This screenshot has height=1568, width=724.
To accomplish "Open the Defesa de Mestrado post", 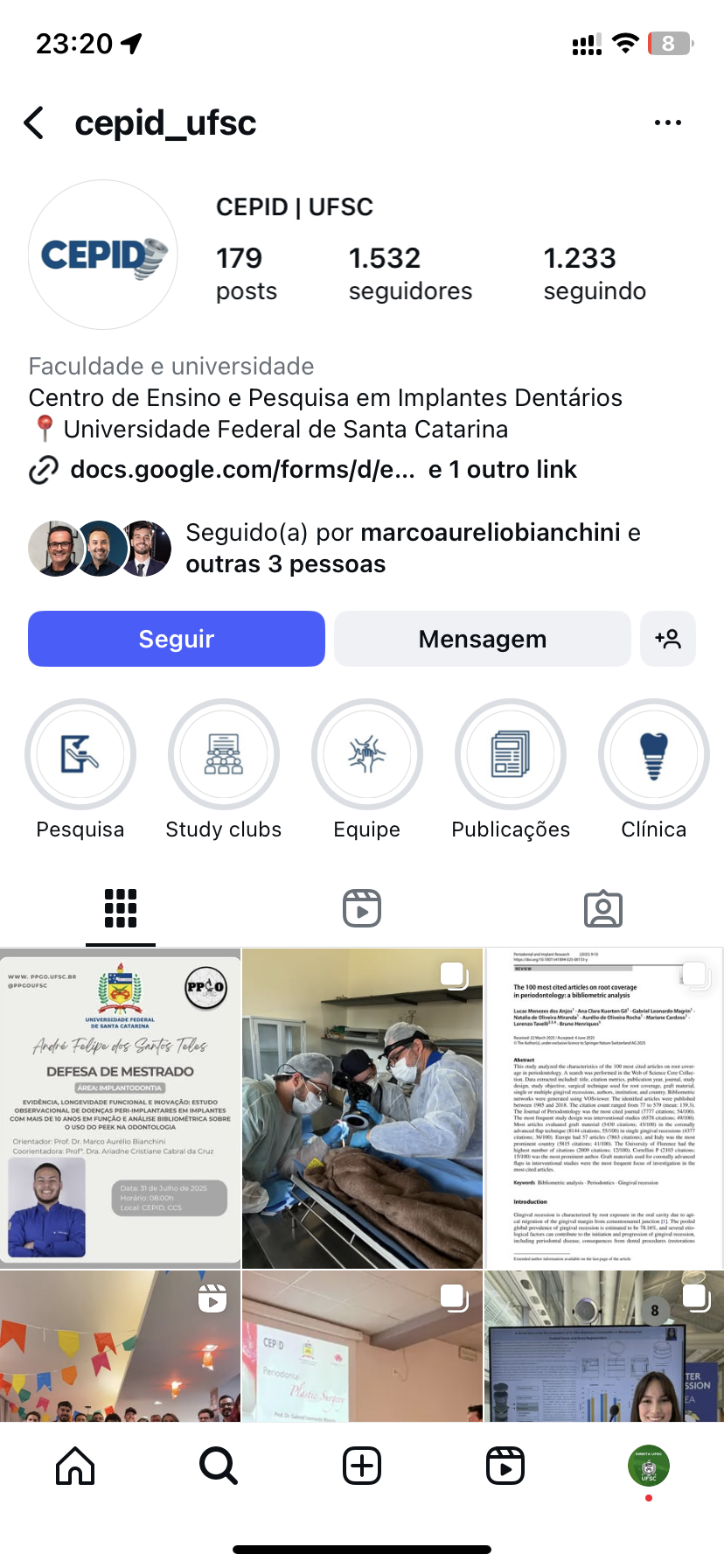I will (x=121, y=1108).
